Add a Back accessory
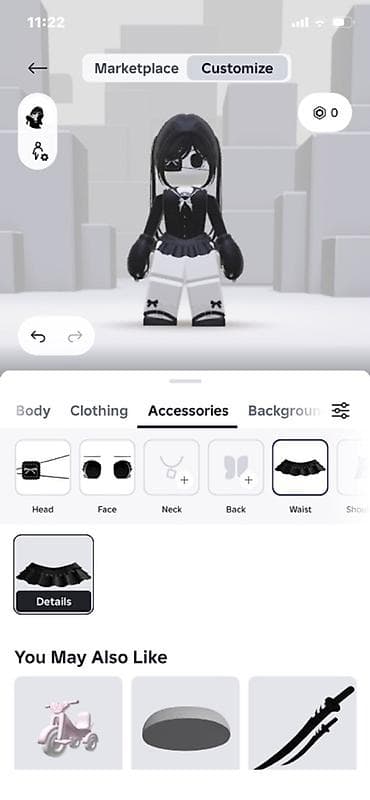The image size is (370, 800). click(x=236, y=467)
